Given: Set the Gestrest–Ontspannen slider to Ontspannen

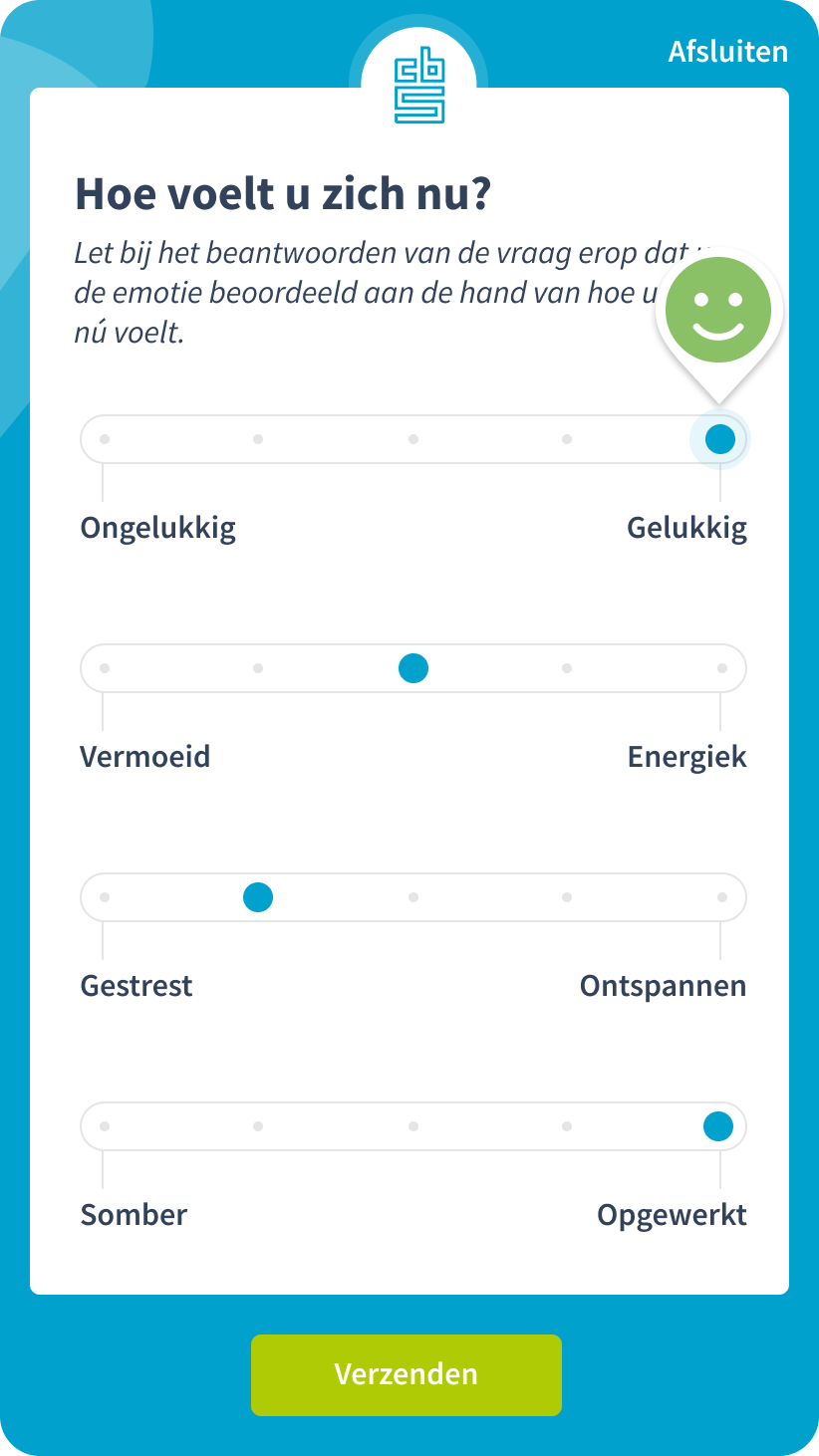Looking at the screenshot, I should click(x=721, y=897).
